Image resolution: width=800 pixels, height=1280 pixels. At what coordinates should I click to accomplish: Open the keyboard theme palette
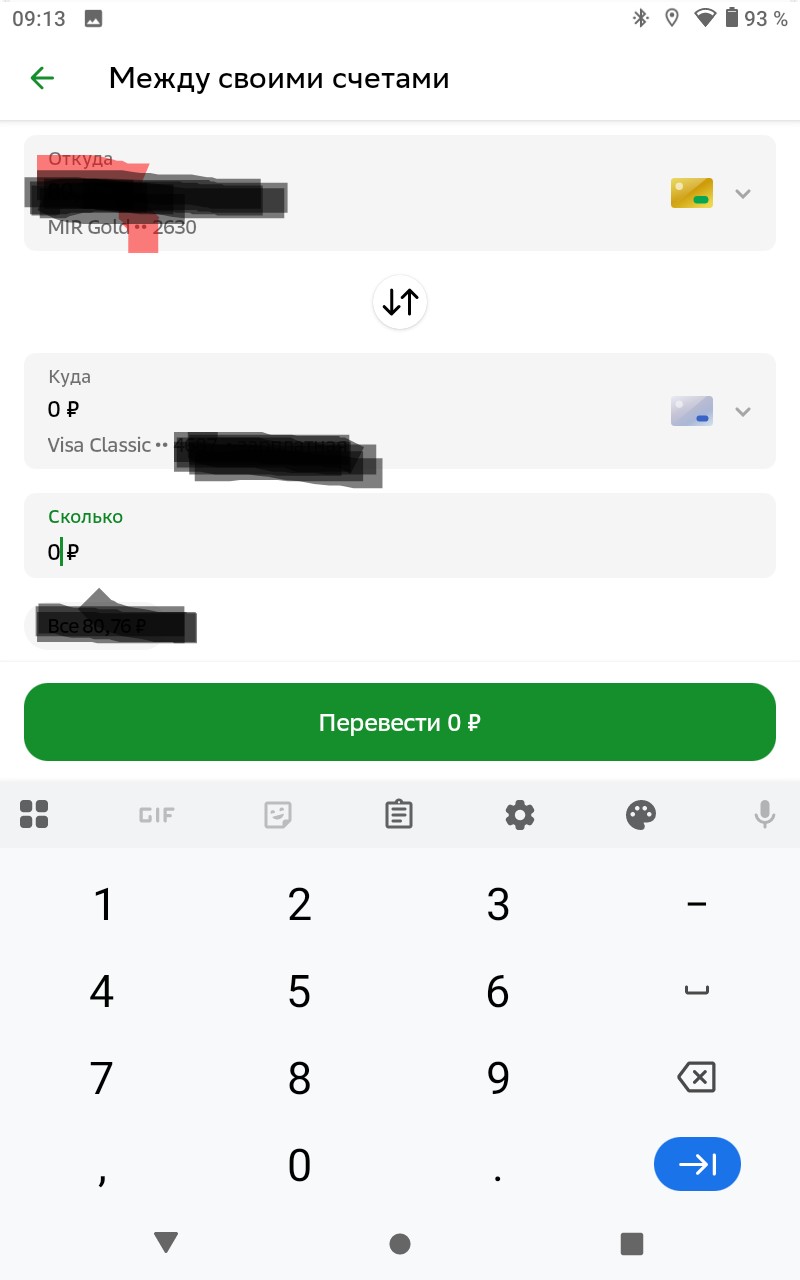tap(641, 815)
